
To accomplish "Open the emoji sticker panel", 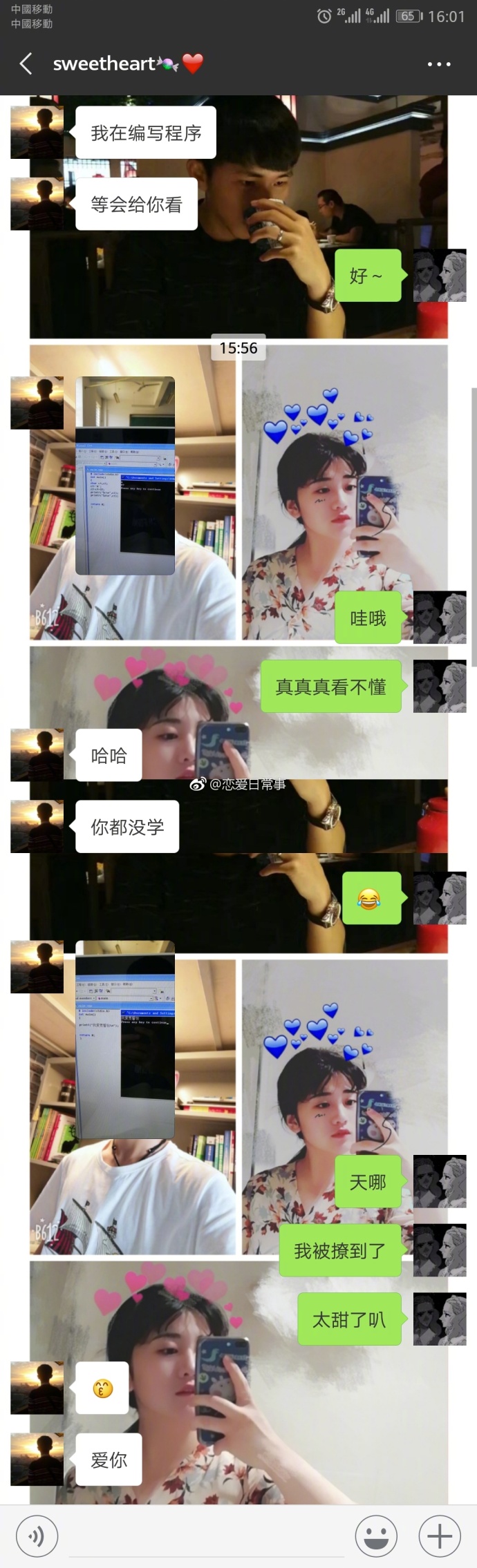I will pyautogui.click(x=376, y=1536).
